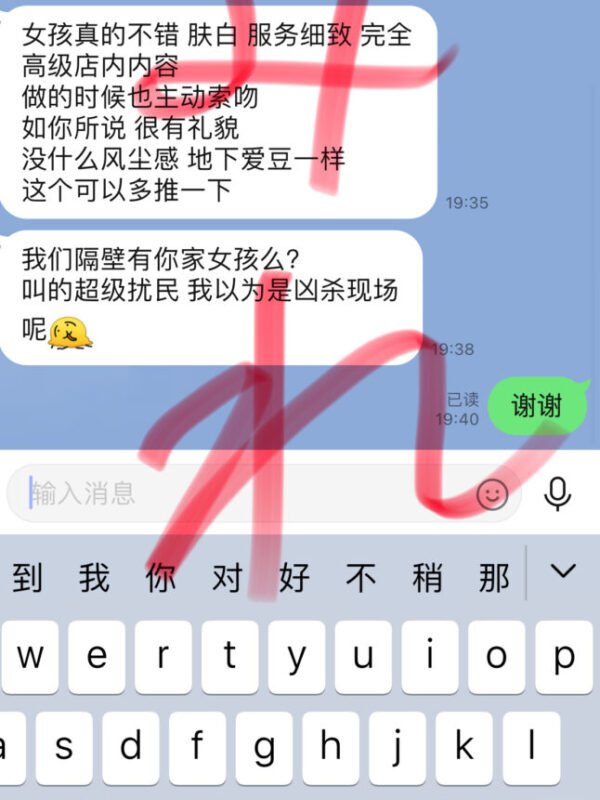Select the suggestion 我
Image resolution: width=600 pixels, height=800 pixels.
pos(94,577)
